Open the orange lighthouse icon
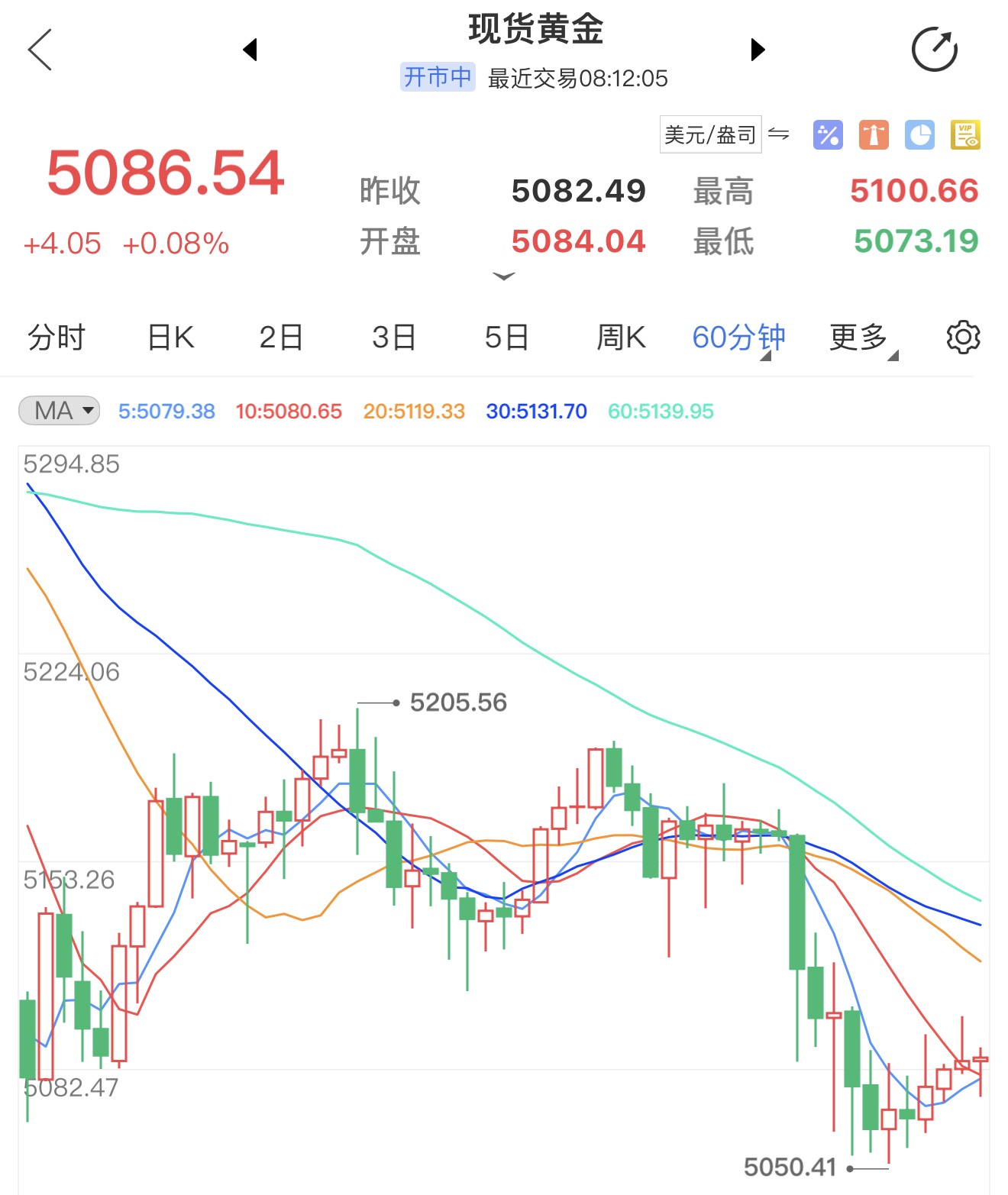1008x1195 pixels. [x=874, y=135]
